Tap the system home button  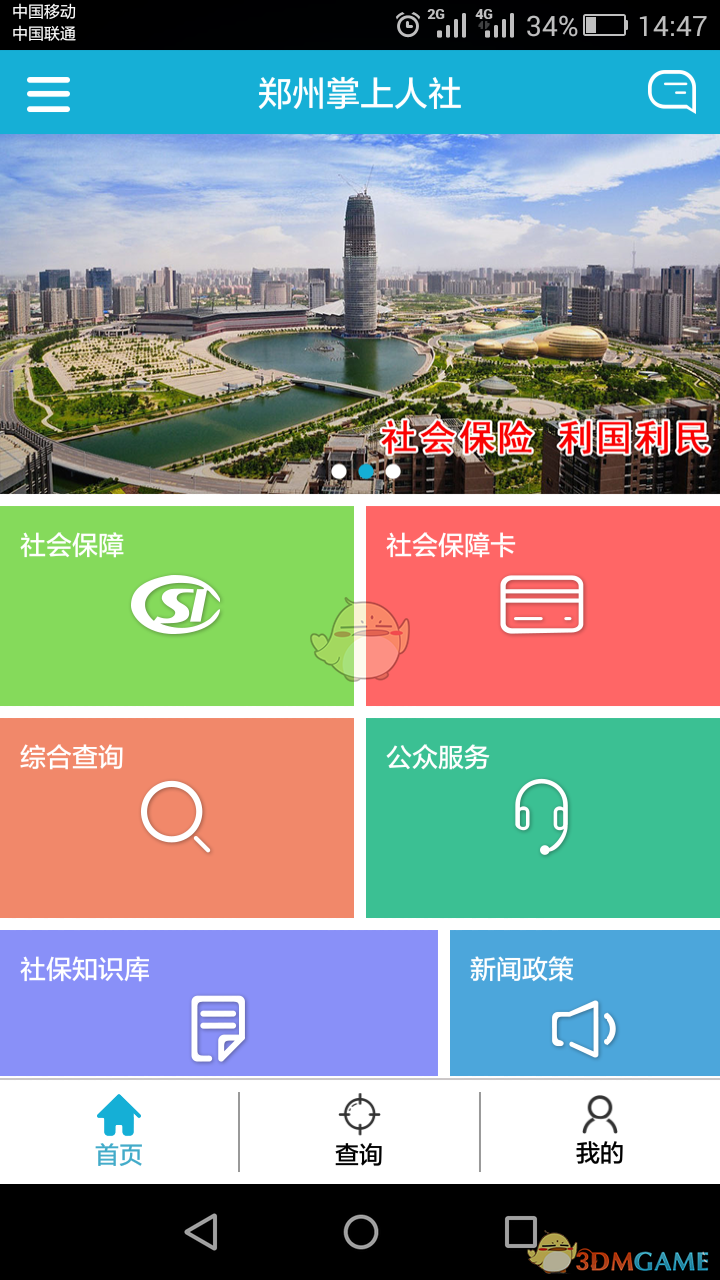click(360, 1232)
